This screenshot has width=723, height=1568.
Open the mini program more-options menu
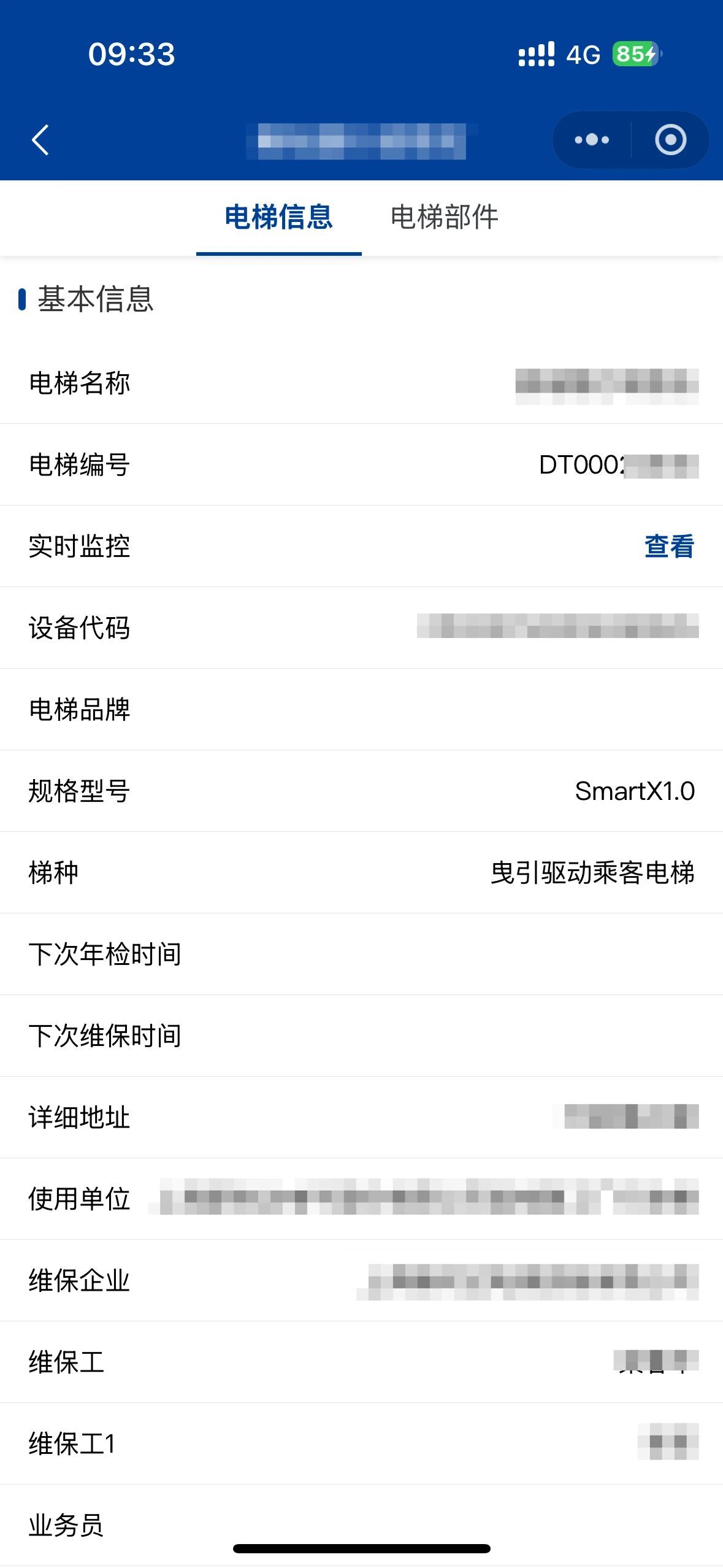click(592, 140)
